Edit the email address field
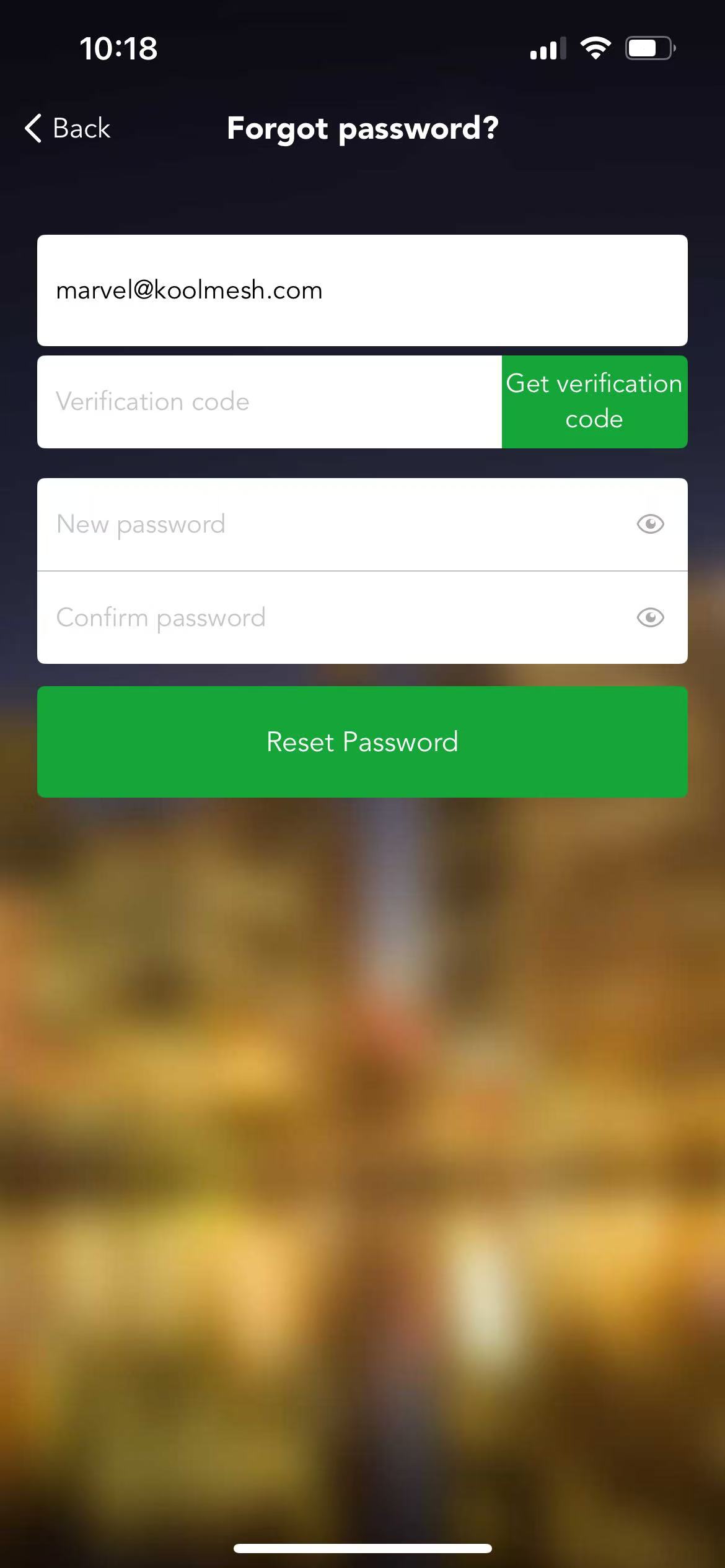Viewport: 725px width, 1568px height. pos(362,290)
